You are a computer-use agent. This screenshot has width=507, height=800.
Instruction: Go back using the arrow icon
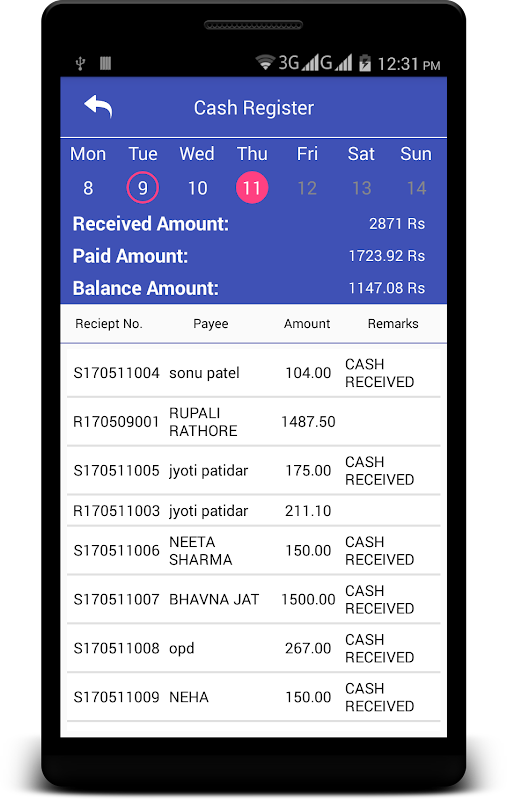tap(98, 107)
